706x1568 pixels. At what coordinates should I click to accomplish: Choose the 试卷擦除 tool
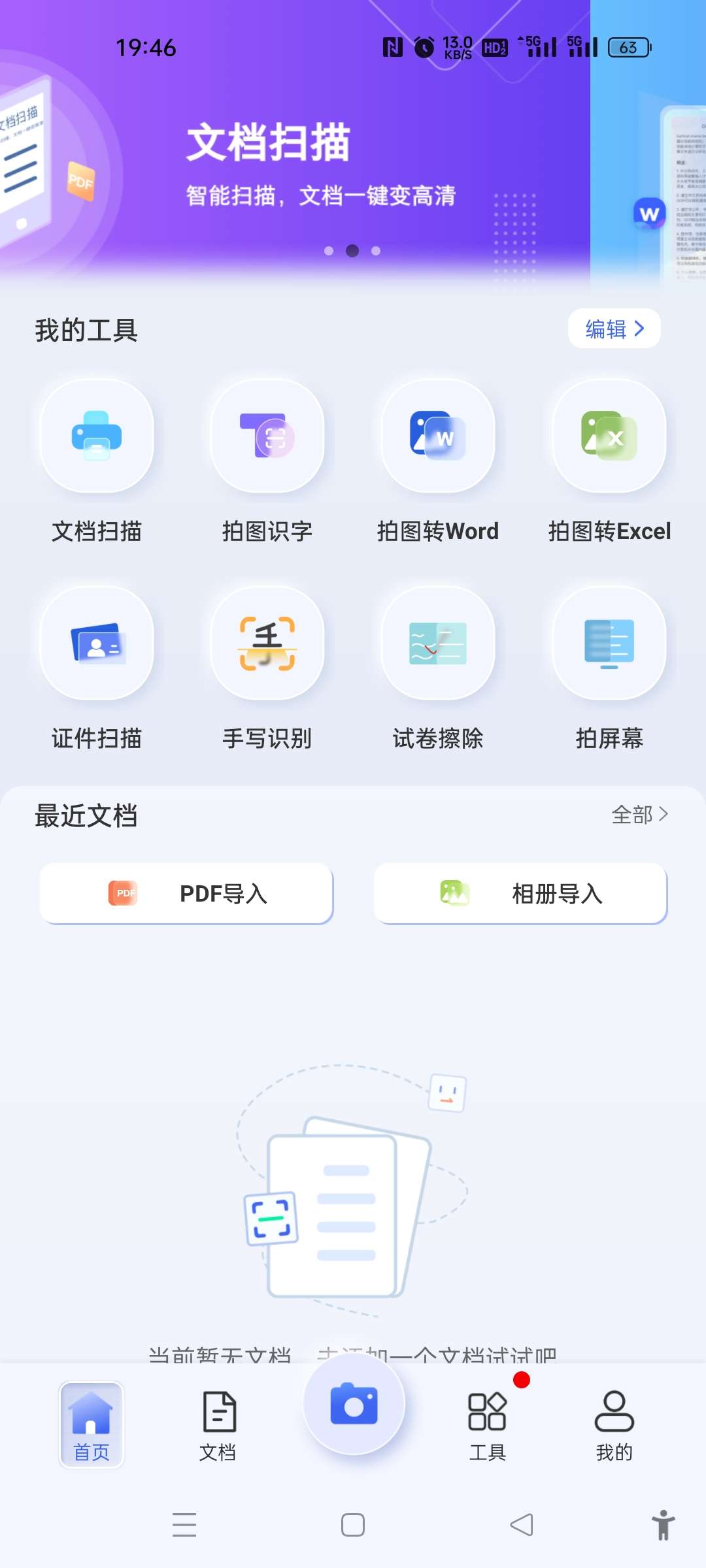438,644
